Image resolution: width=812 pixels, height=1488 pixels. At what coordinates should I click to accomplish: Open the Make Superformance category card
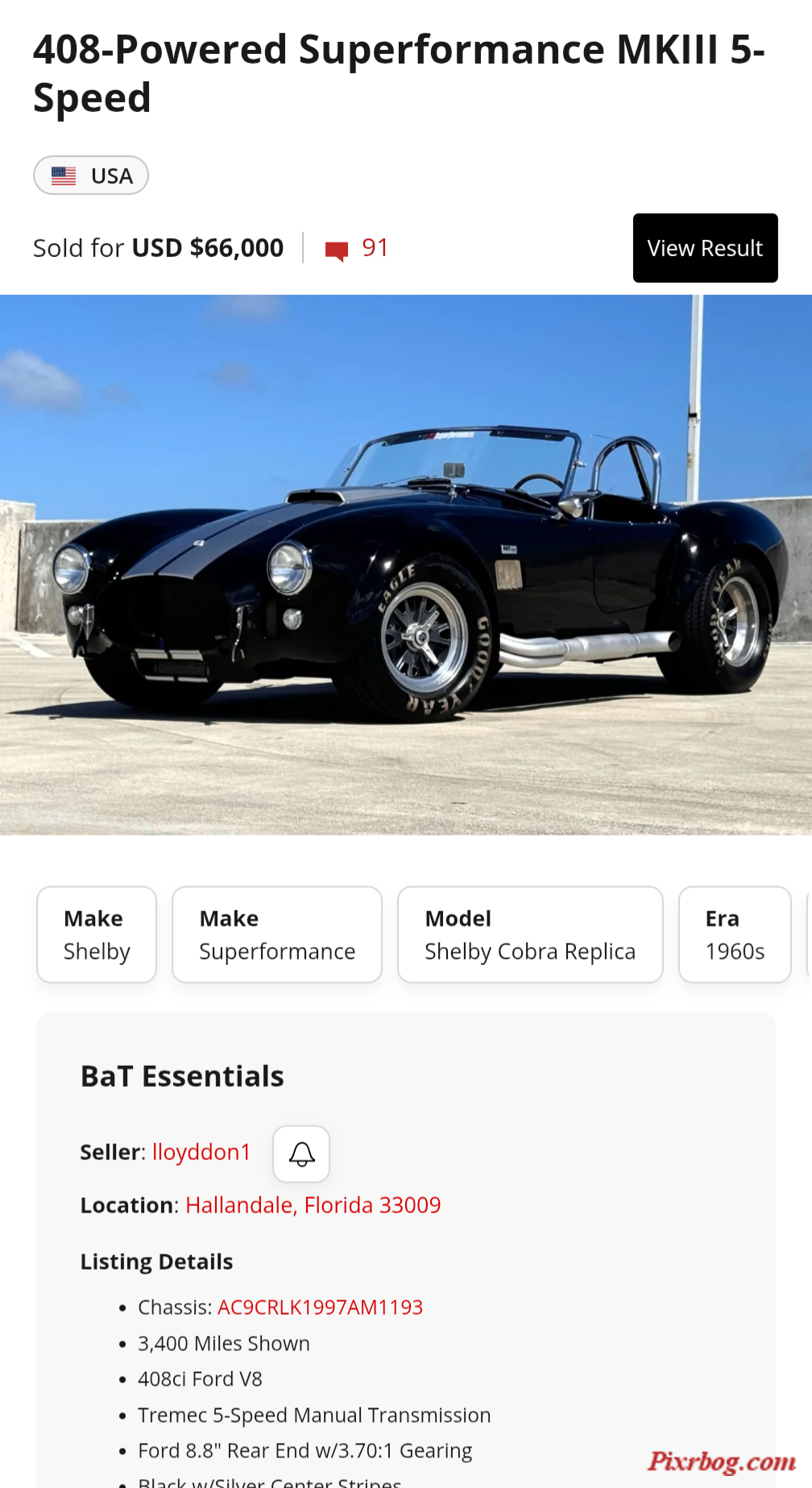coord(277,935)
